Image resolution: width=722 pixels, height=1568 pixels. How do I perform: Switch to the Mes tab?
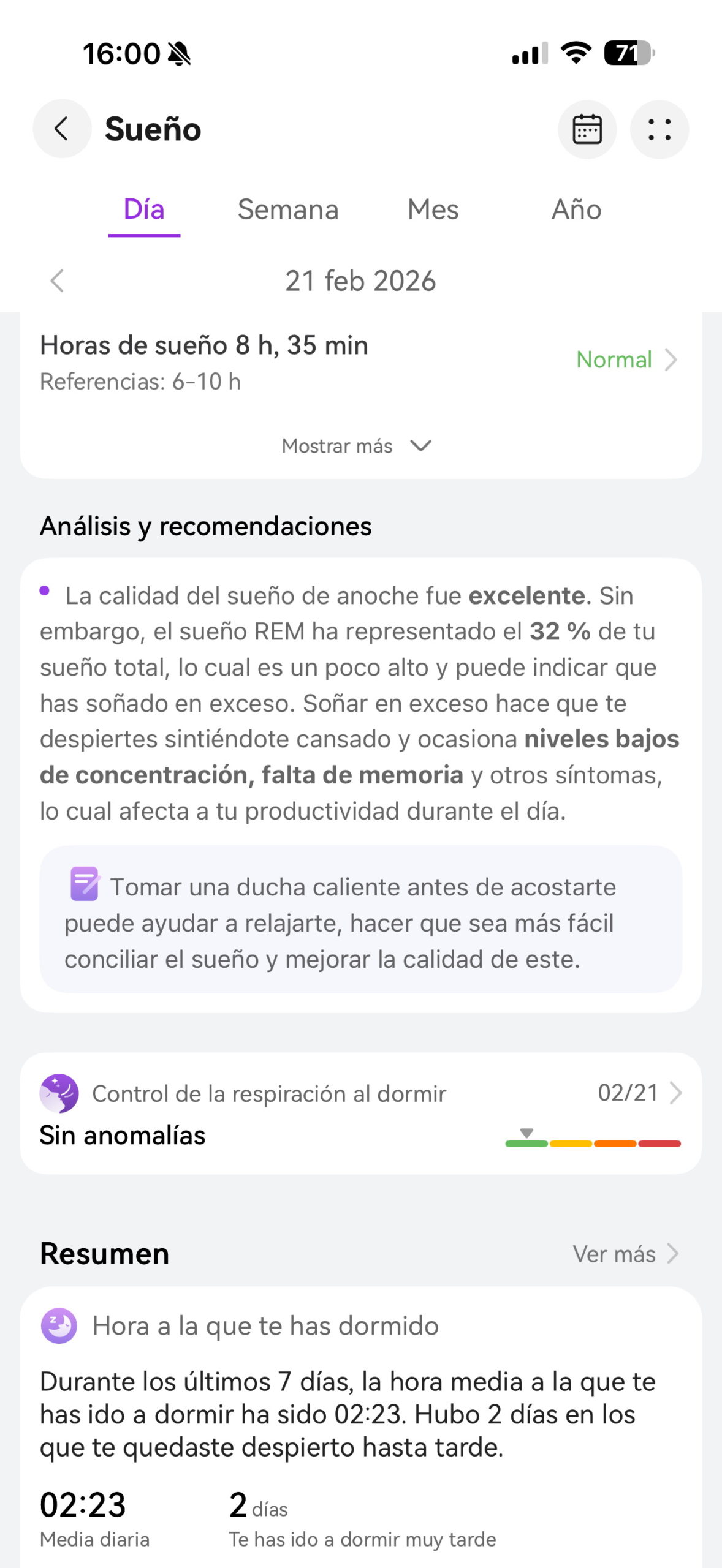(x=433, y=210)
